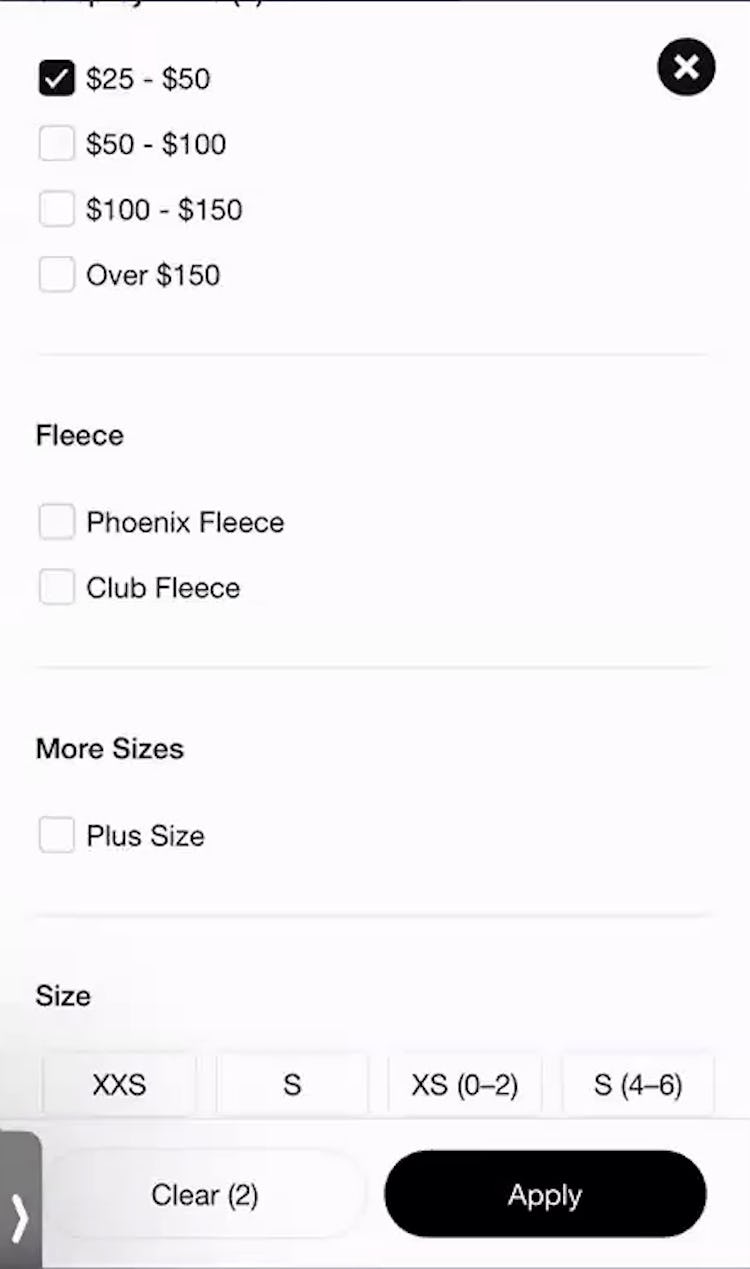Viewport: 750px width, 1269px height.
Task: Filter by Club Fleece
Action: tap(57, 587)
